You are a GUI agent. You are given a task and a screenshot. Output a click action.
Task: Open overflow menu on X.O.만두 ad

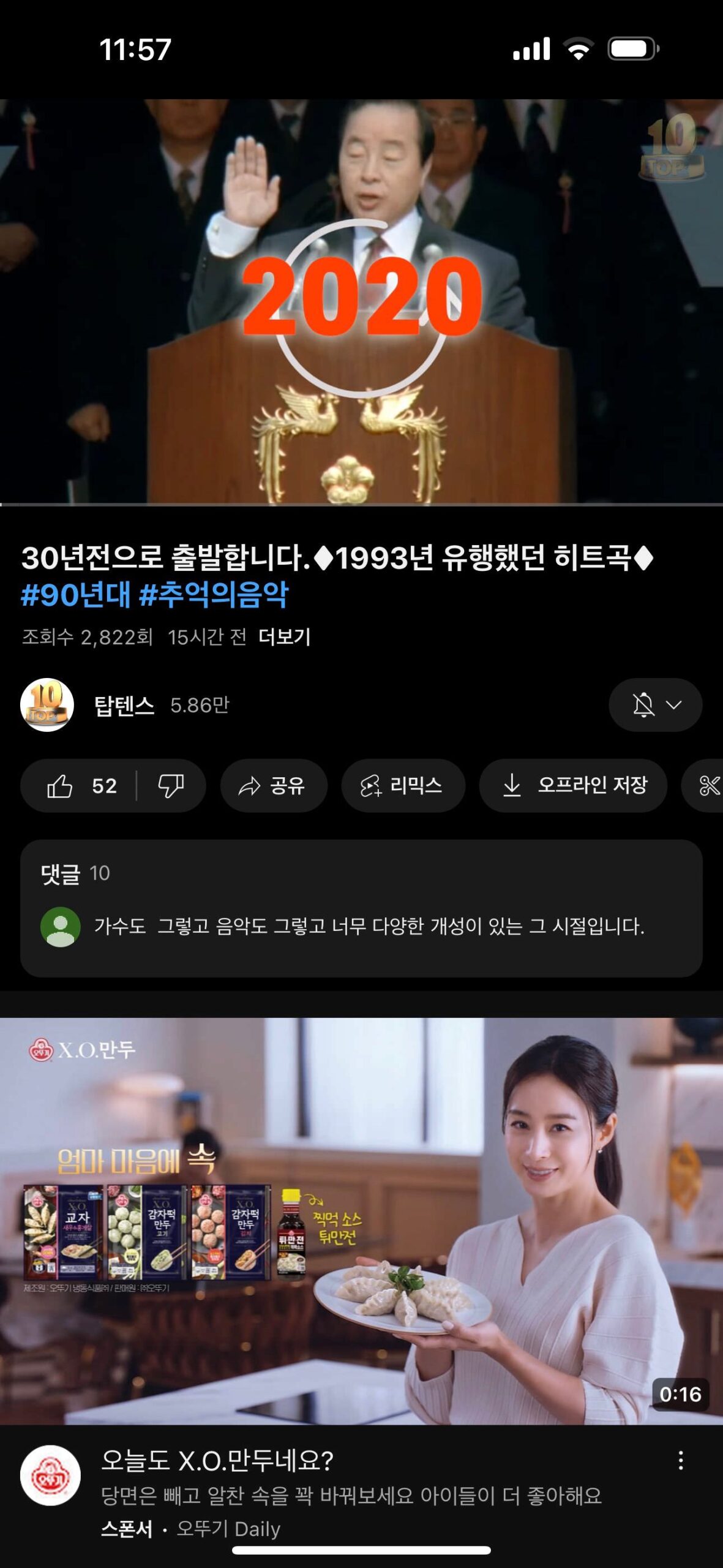680,1461
